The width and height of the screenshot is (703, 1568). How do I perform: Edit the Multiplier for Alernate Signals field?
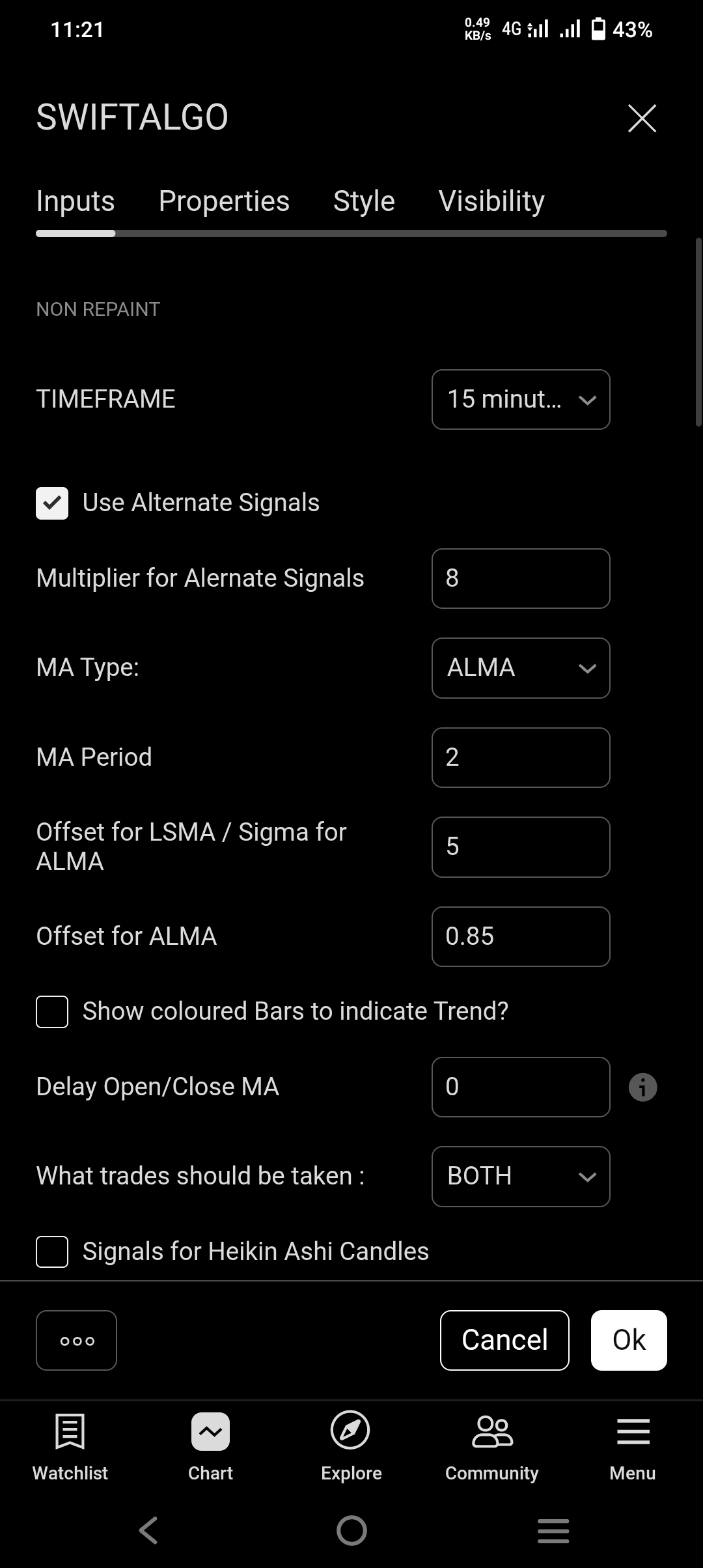[521, 579]
